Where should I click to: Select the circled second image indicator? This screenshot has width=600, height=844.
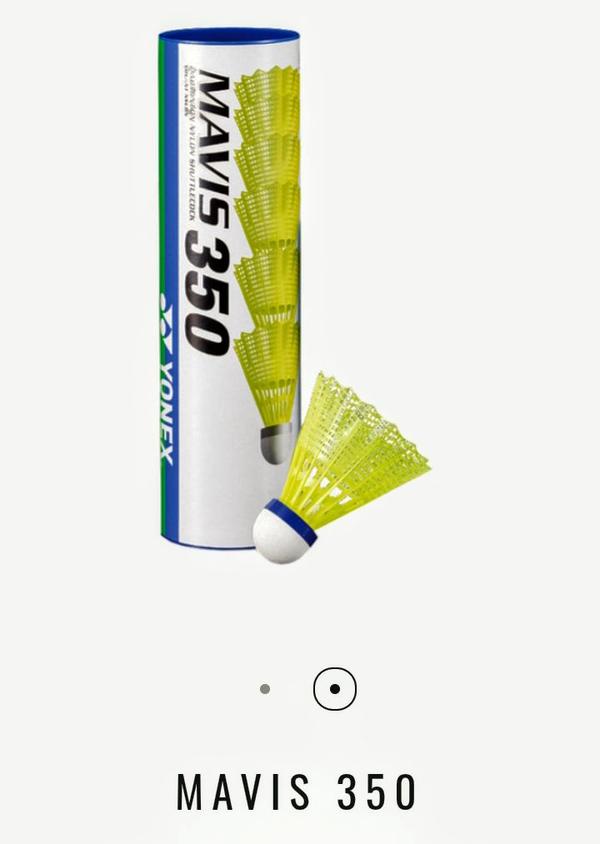334,689
